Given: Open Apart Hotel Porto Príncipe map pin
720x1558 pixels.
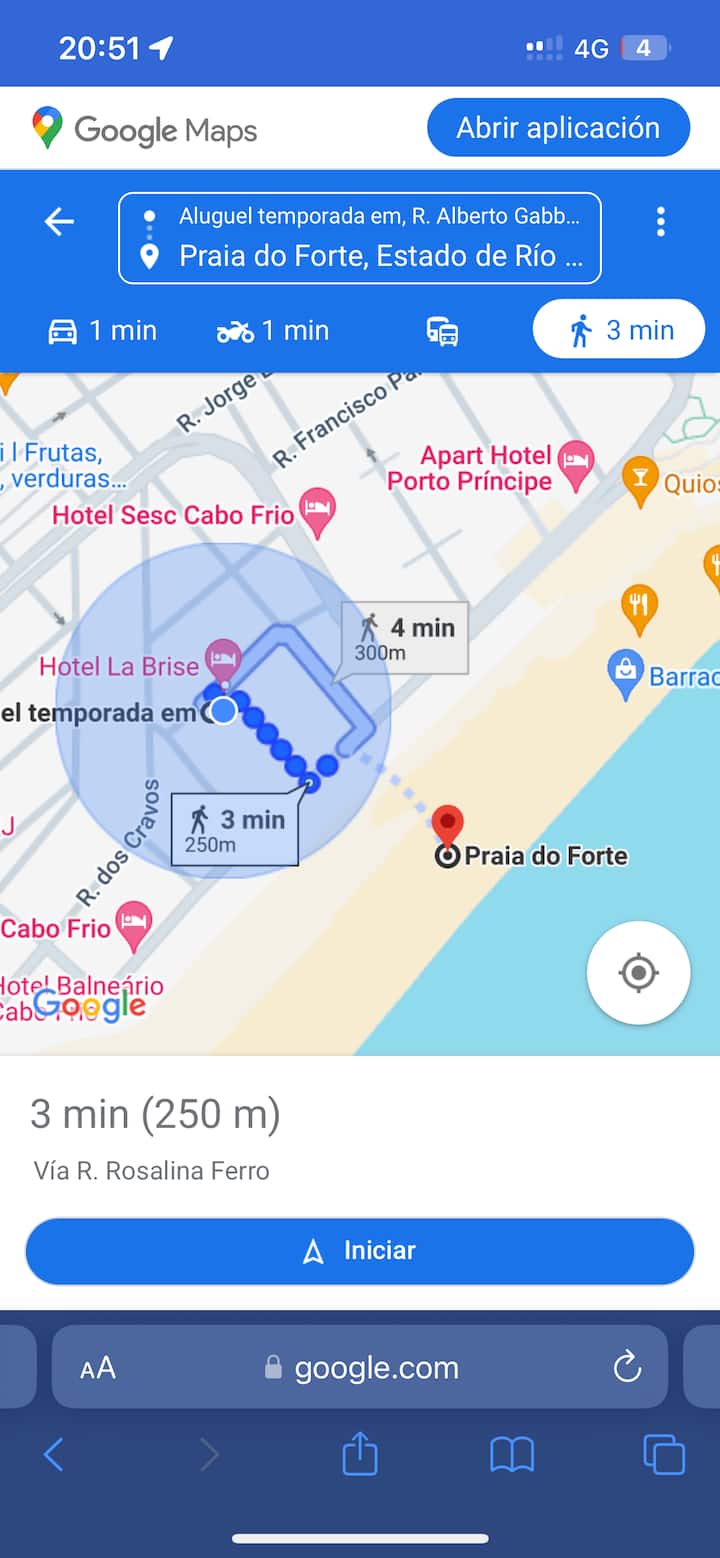Looking at the screenshot, I should point(575,463).
